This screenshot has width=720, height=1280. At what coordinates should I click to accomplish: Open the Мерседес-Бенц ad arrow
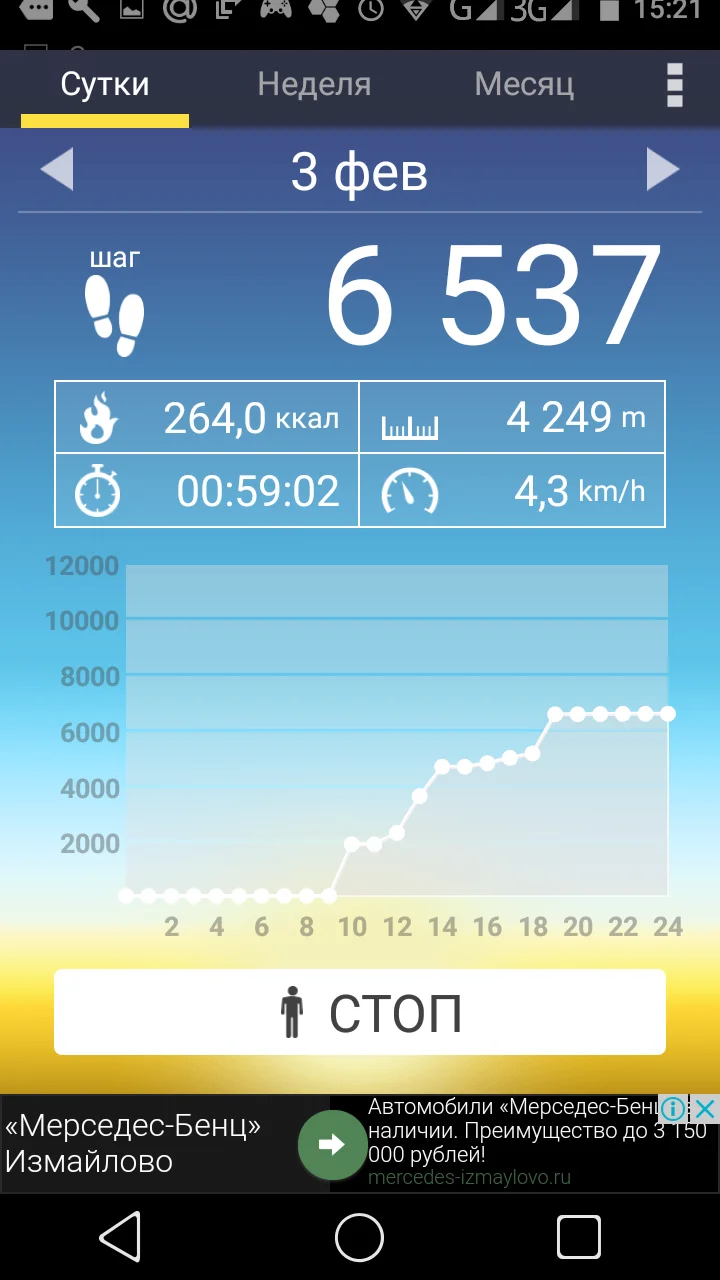332,1144
